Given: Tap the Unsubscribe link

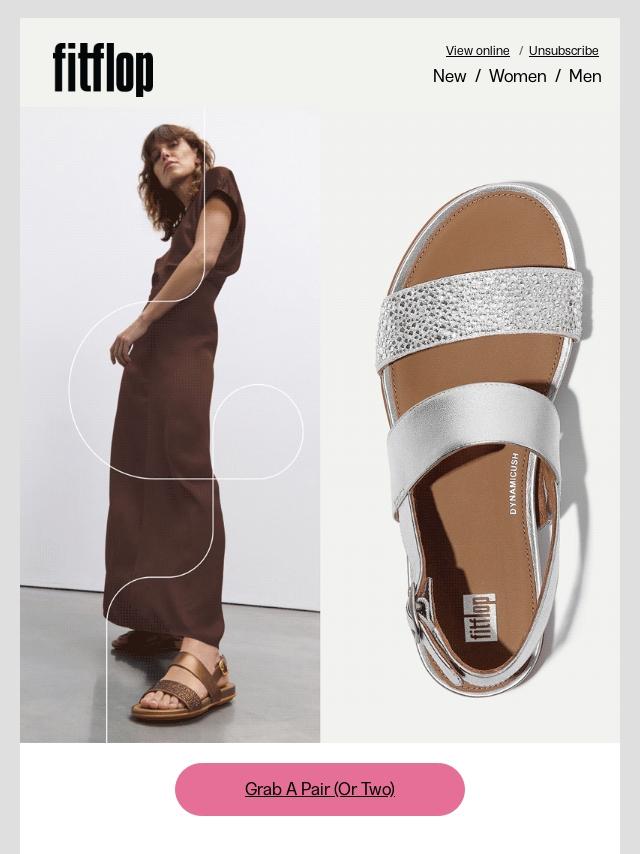Looking at the screenshot, I should [x=563, y=51].
